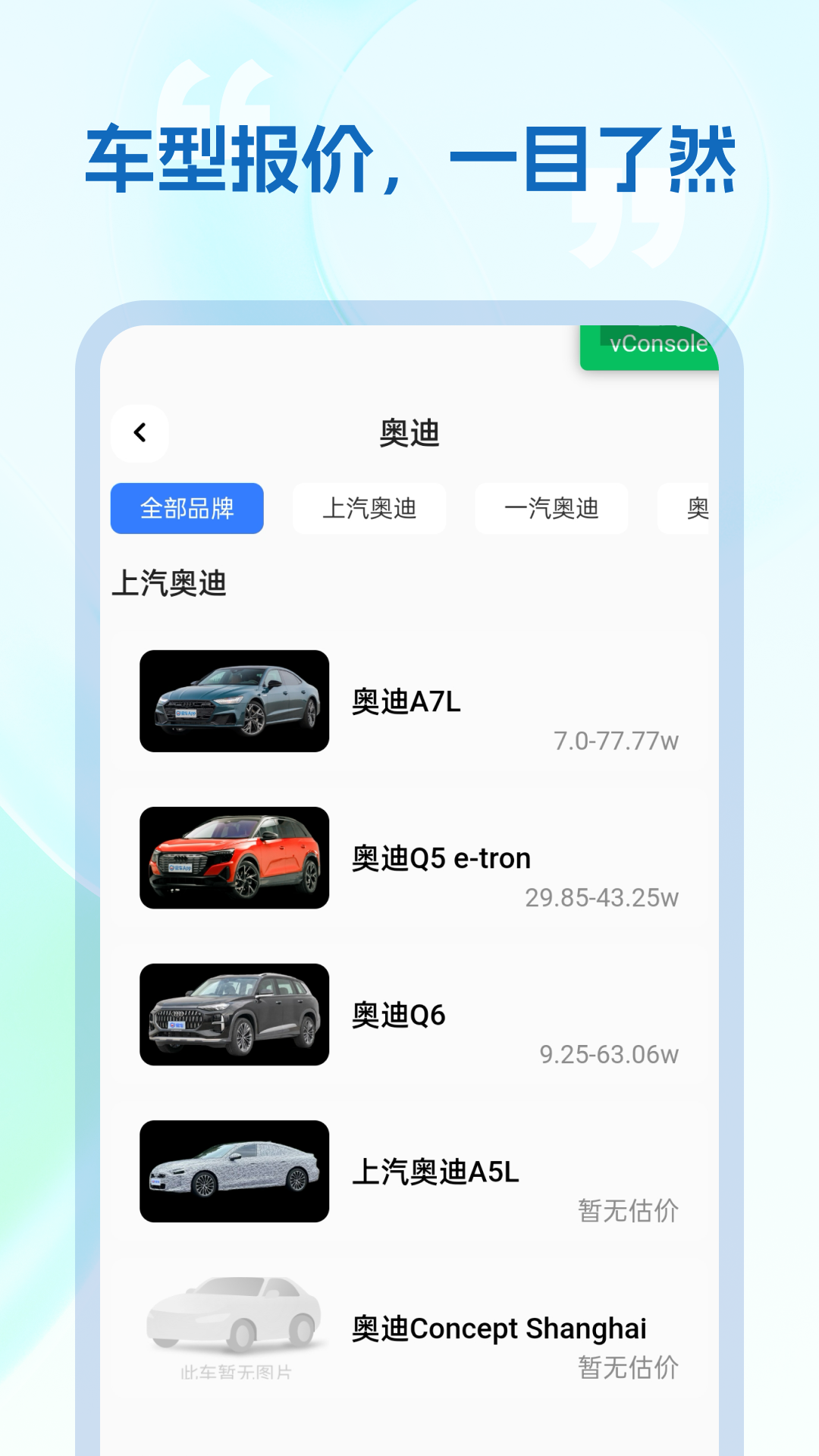Click the 奥迪A7L car thumbnail
The width and height of the screenshot is (819, 1456).
[233, 701]
